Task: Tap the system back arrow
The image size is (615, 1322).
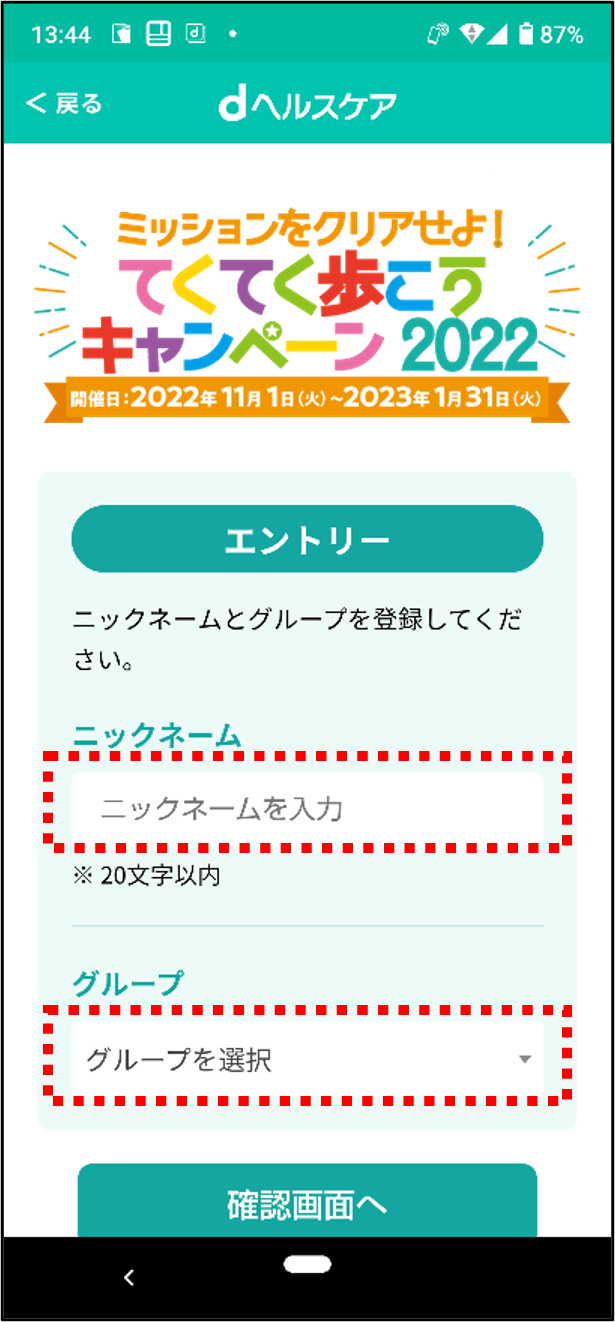Action: (128, 1277)
